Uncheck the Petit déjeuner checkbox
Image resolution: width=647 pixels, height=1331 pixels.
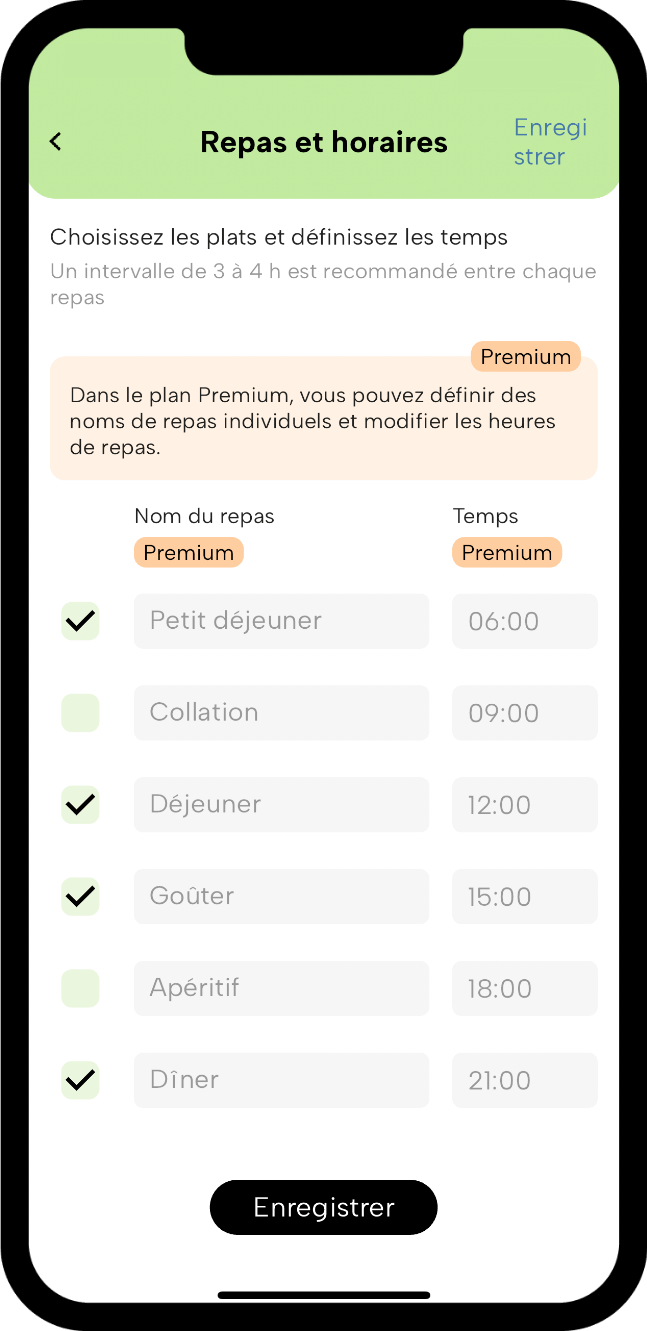coord(80,621)
